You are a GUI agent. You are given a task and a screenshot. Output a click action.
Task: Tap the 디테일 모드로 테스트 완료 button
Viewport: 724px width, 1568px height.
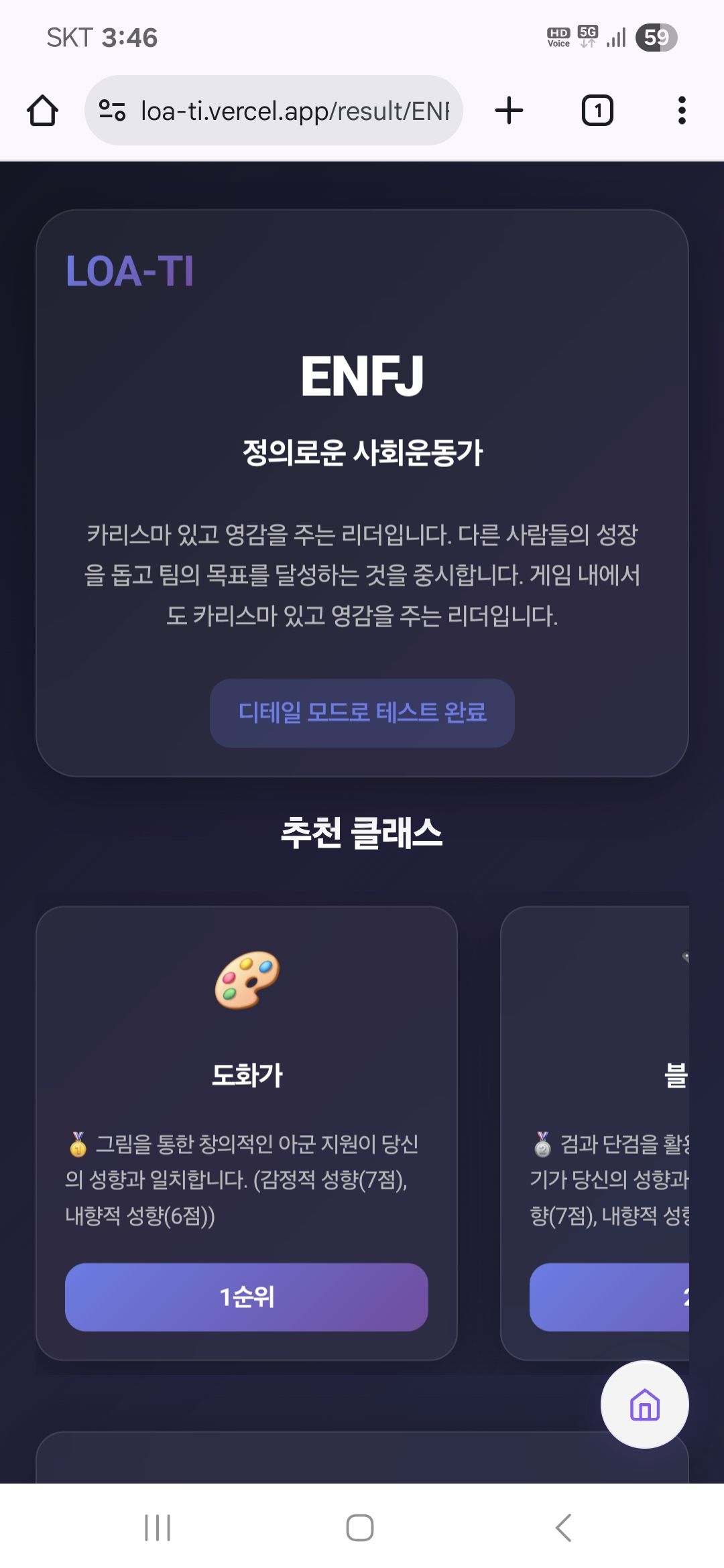362,713
